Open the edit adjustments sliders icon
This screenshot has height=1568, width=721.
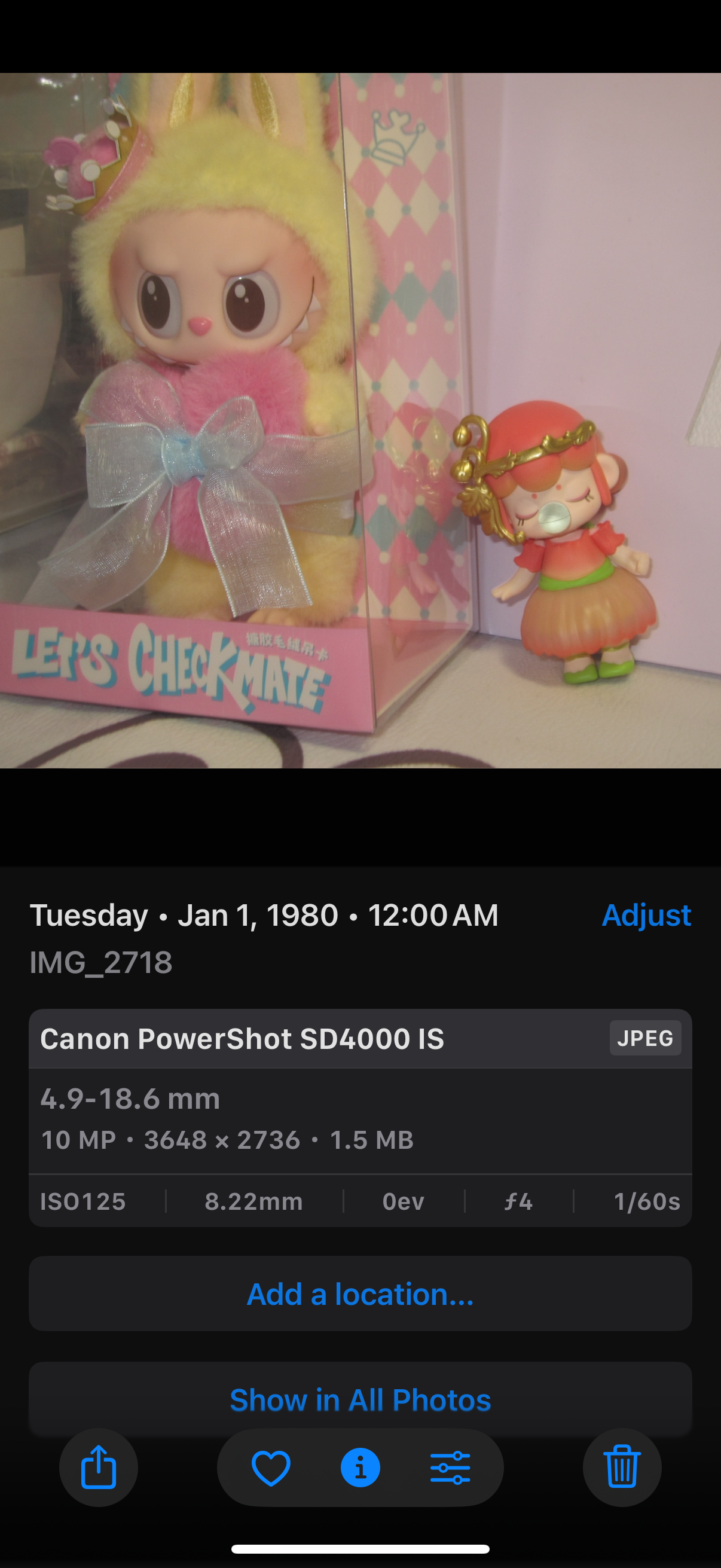(x=450, y=1468)
